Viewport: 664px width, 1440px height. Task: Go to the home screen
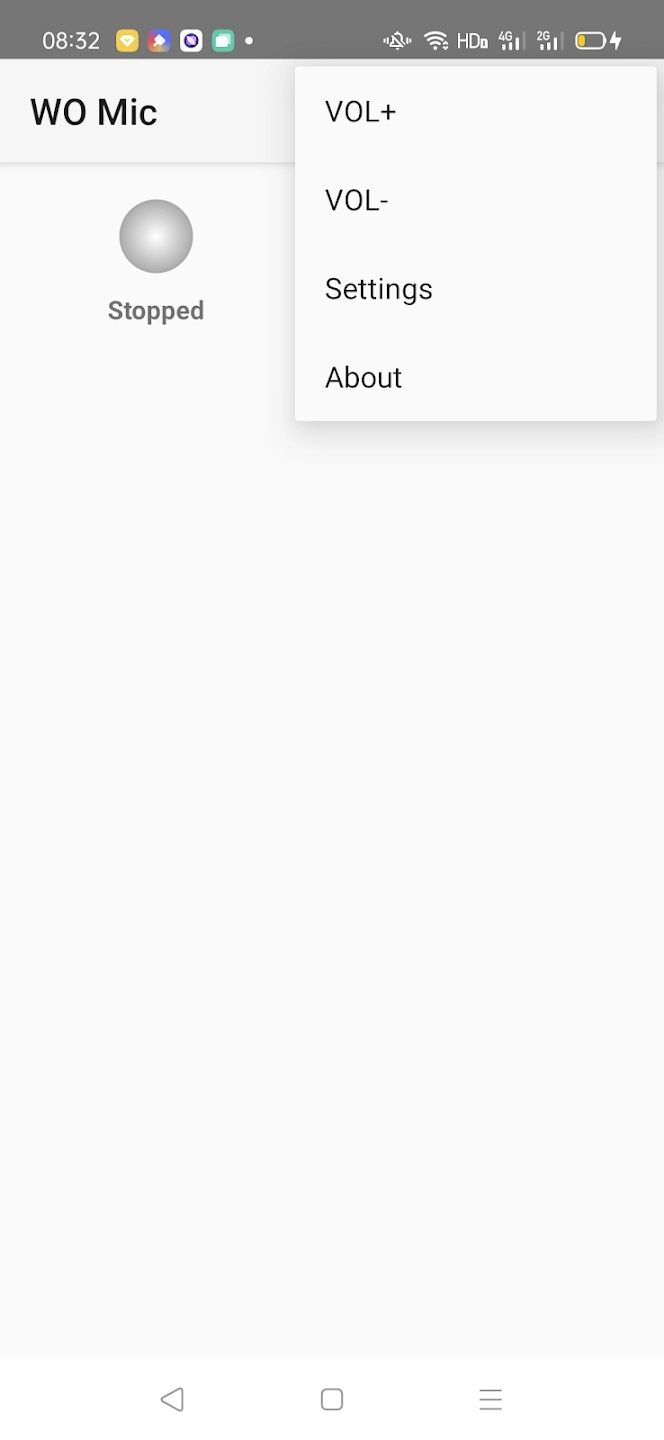tap(332, 1399)
